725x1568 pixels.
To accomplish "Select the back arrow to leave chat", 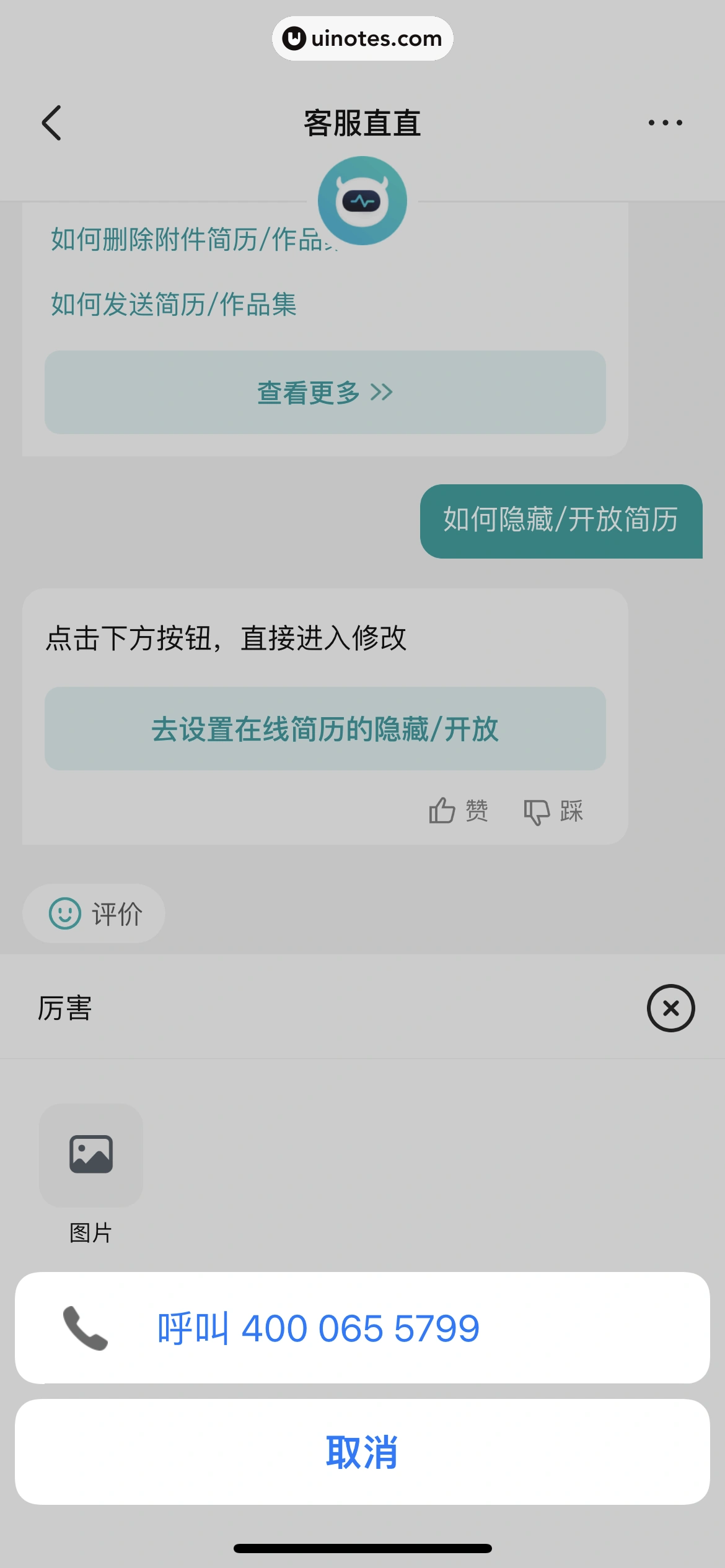I will click(52, 123).
